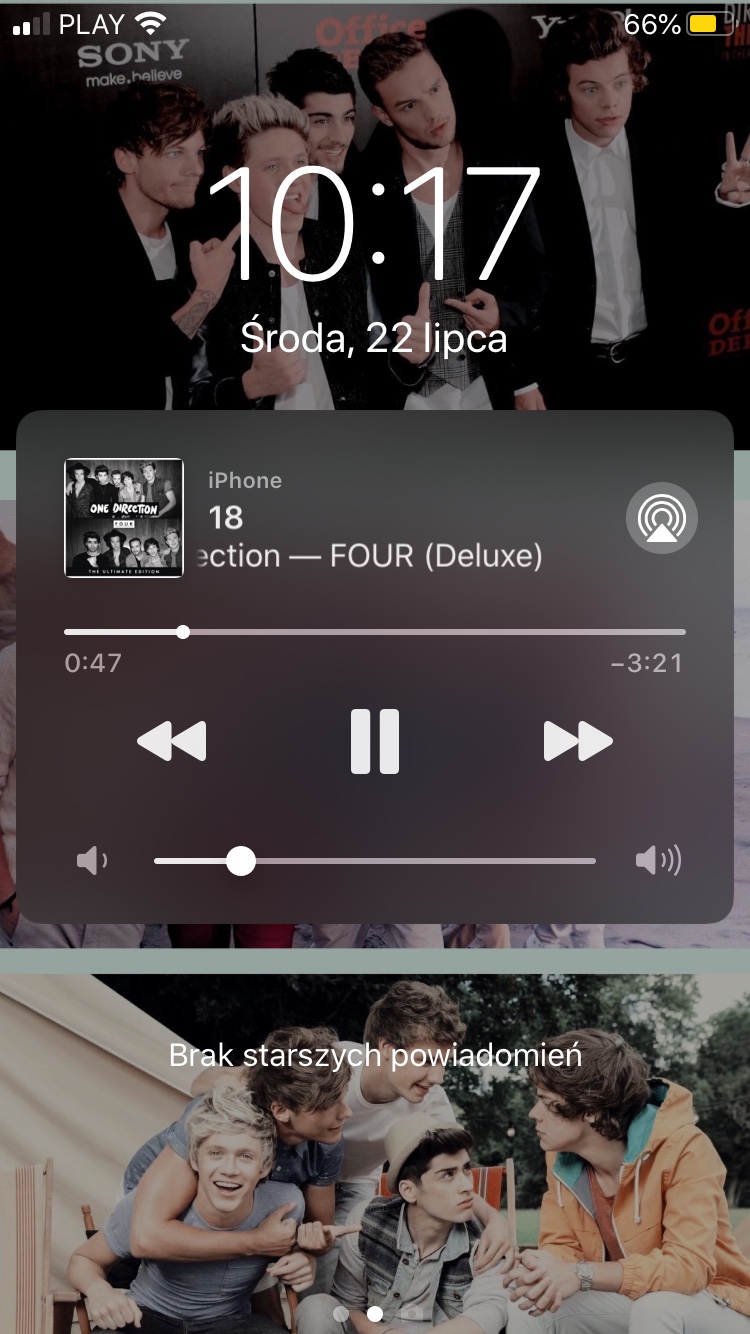Go back to the previous track
This screenshot has width=750, height=1334.
172,742
